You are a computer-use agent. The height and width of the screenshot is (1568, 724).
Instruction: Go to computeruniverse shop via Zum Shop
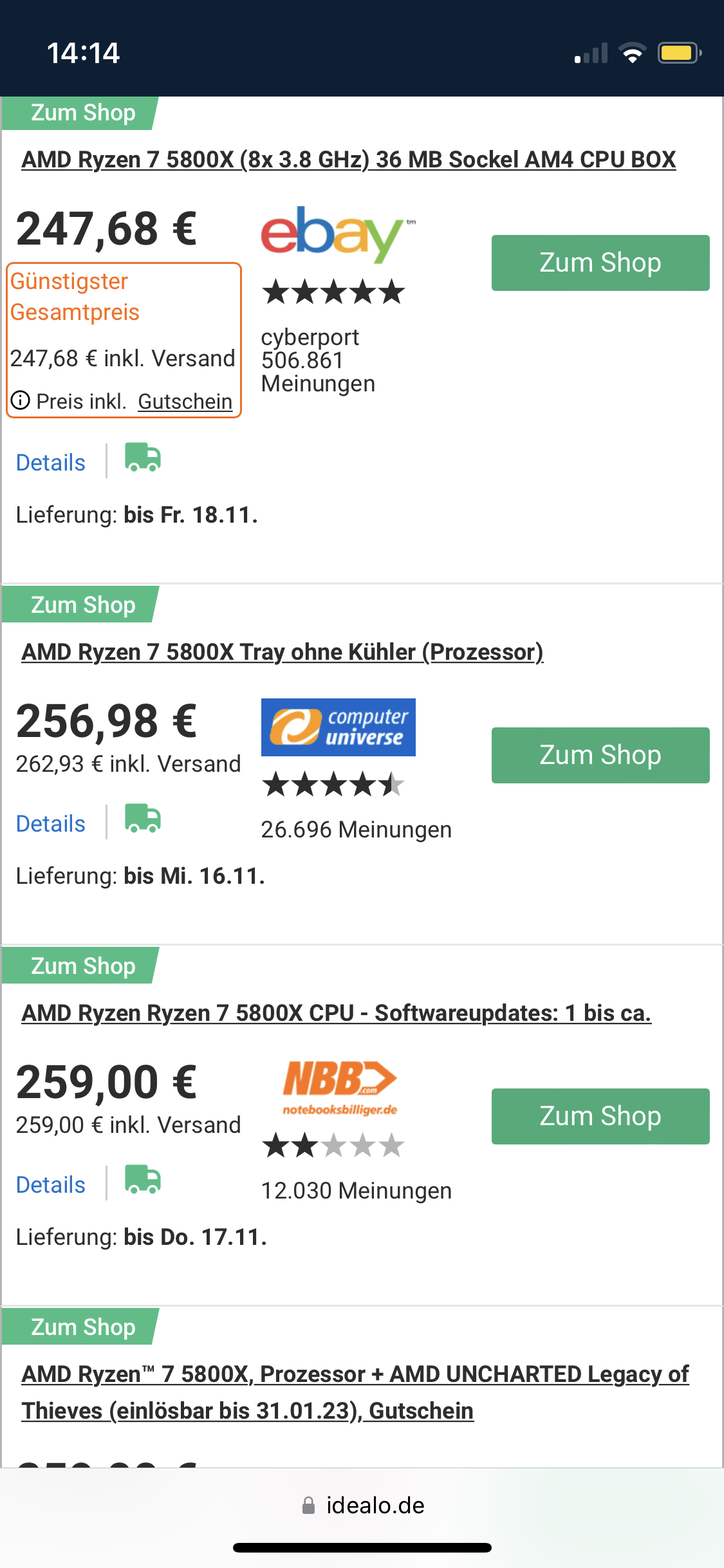point(600,755)
